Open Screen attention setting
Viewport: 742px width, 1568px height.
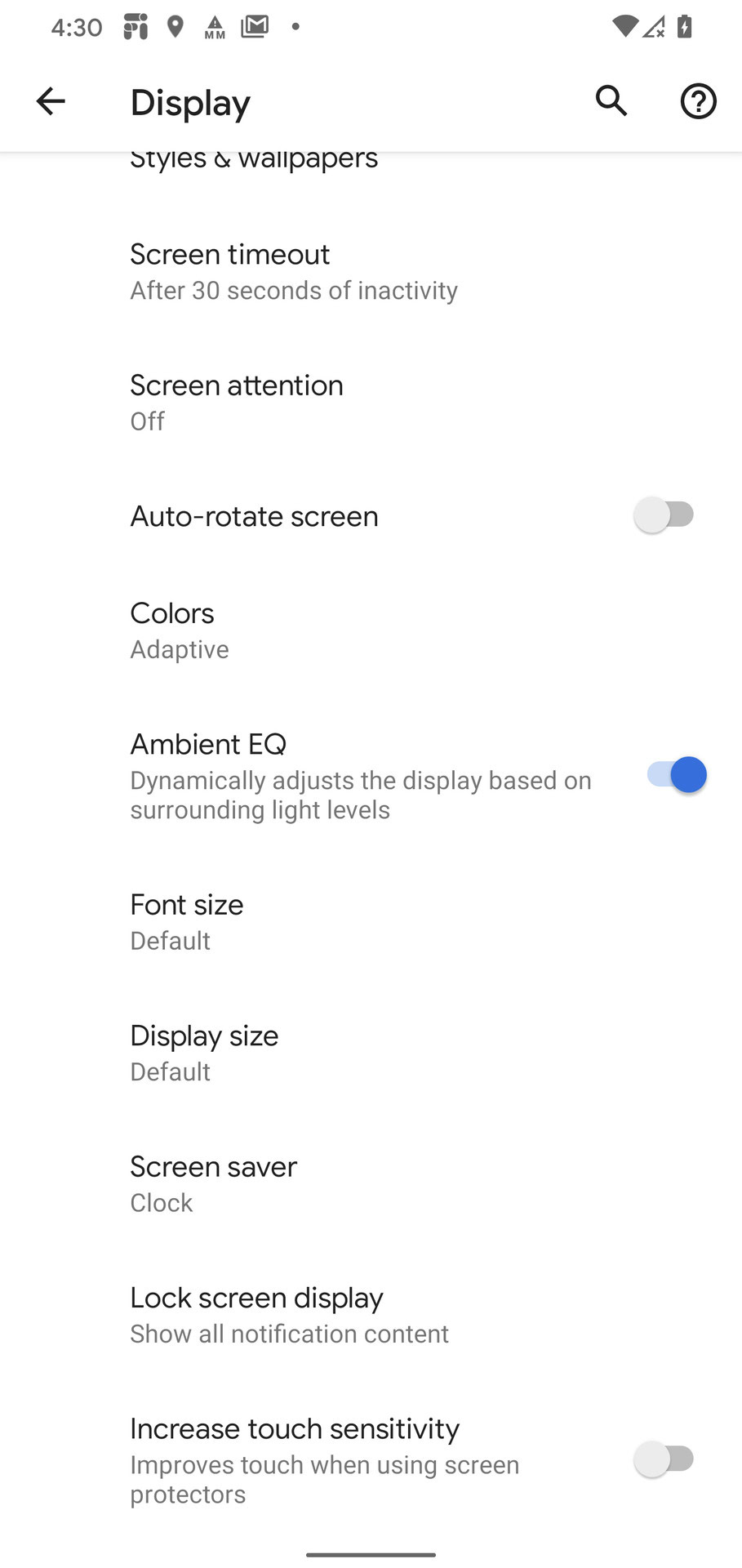tap(371, 402)
